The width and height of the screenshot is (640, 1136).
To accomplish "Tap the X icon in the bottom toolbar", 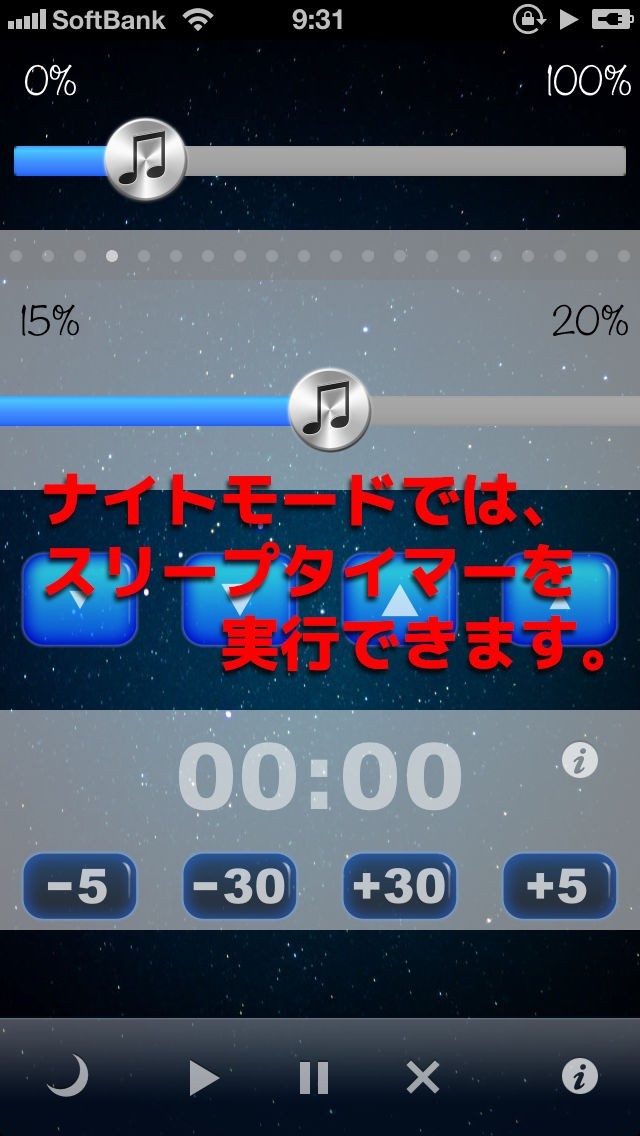I will click(x=422, y=1078).
